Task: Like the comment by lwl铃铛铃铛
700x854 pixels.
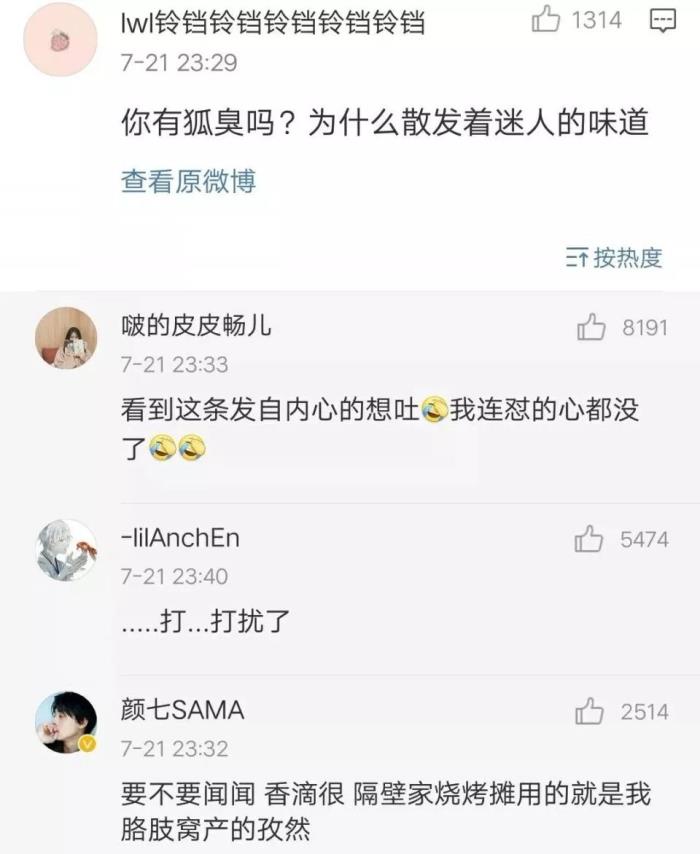Action: [546, 20]
